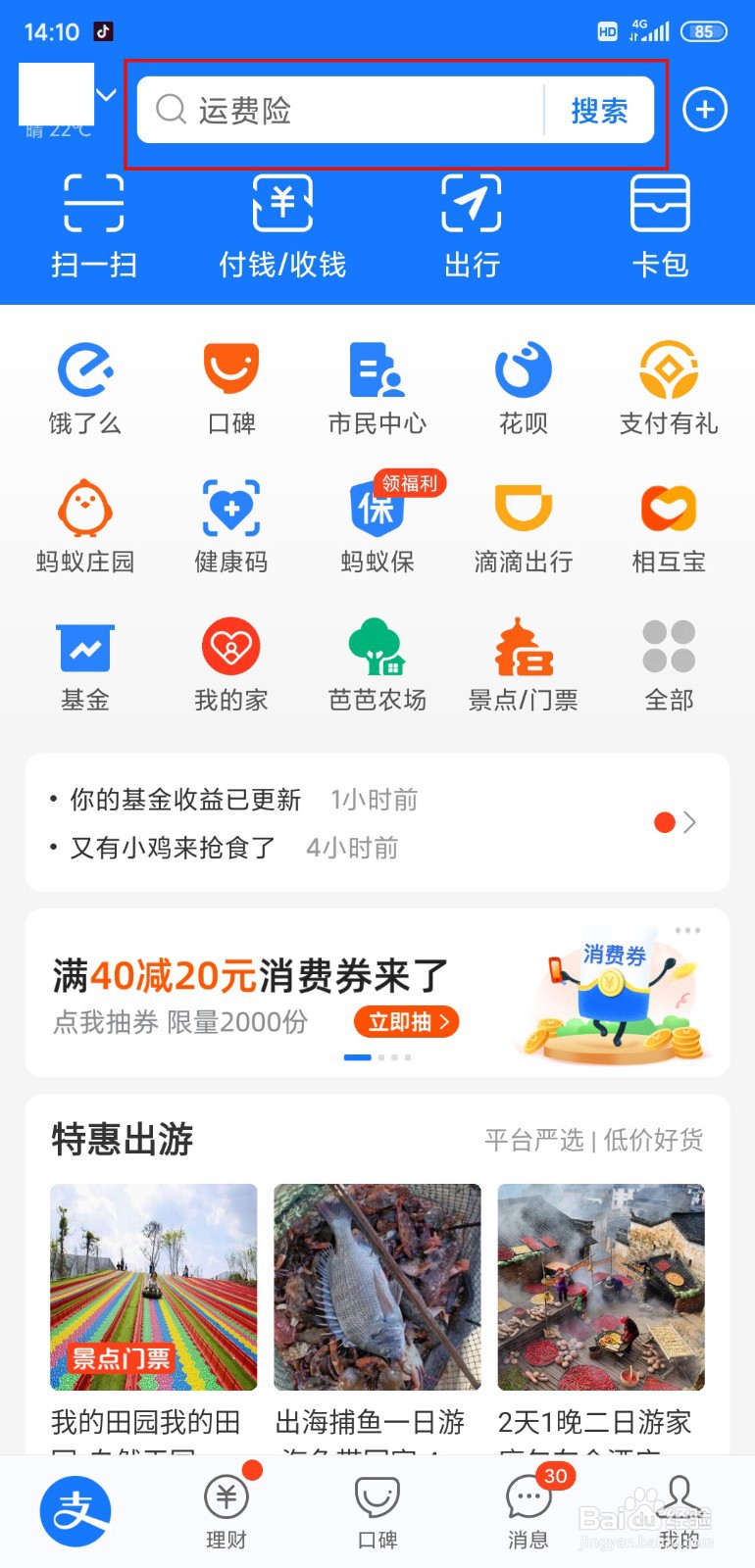Open 蚂蚁庄园 Ant Farm
The height and width of the screenshot is (1568, 755).
(x=84, y=524)
